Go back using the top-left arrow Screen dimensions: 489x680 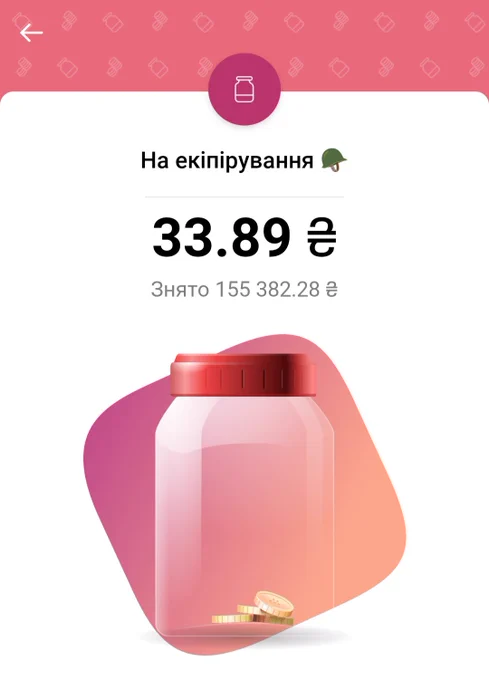coord(31,33)
